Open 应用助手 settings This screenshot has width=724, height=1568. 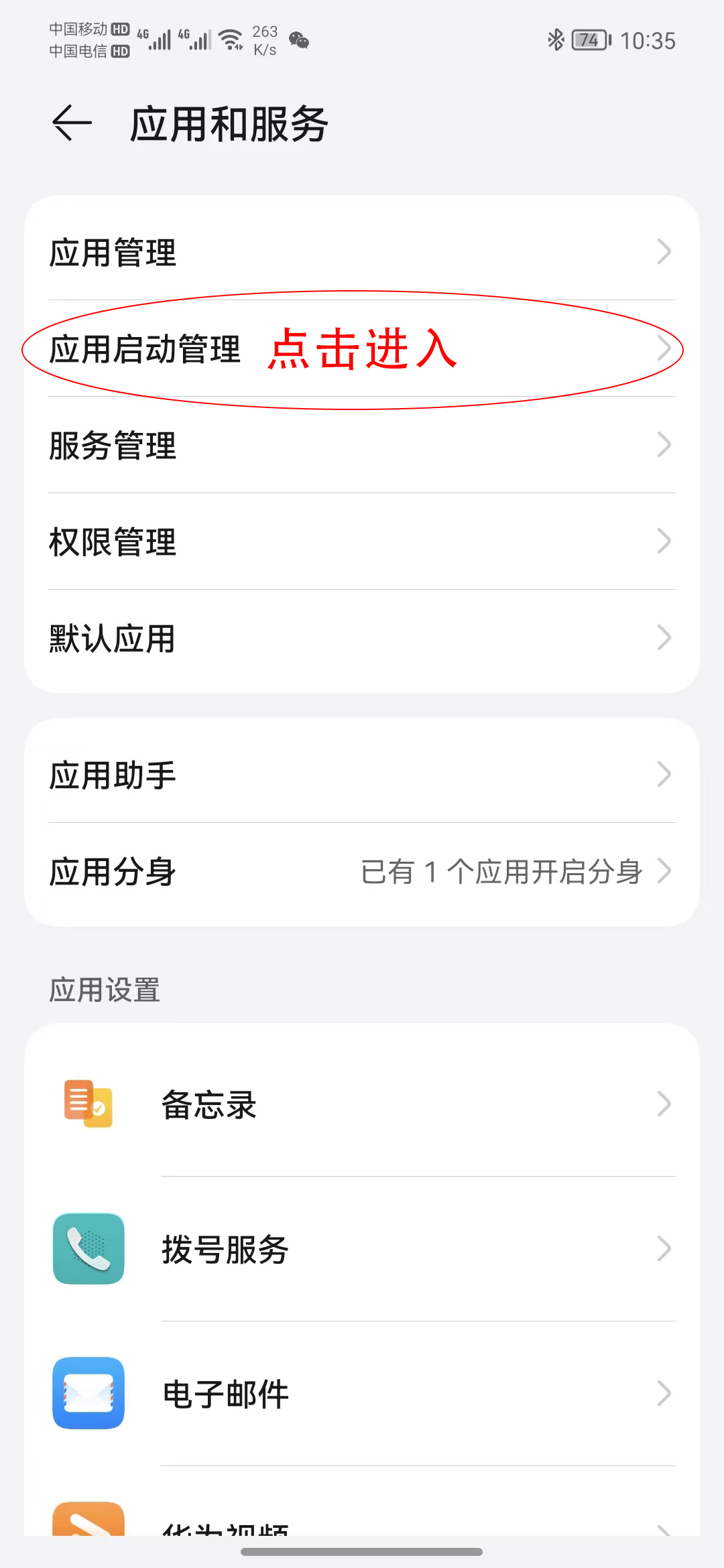[362, 775]
